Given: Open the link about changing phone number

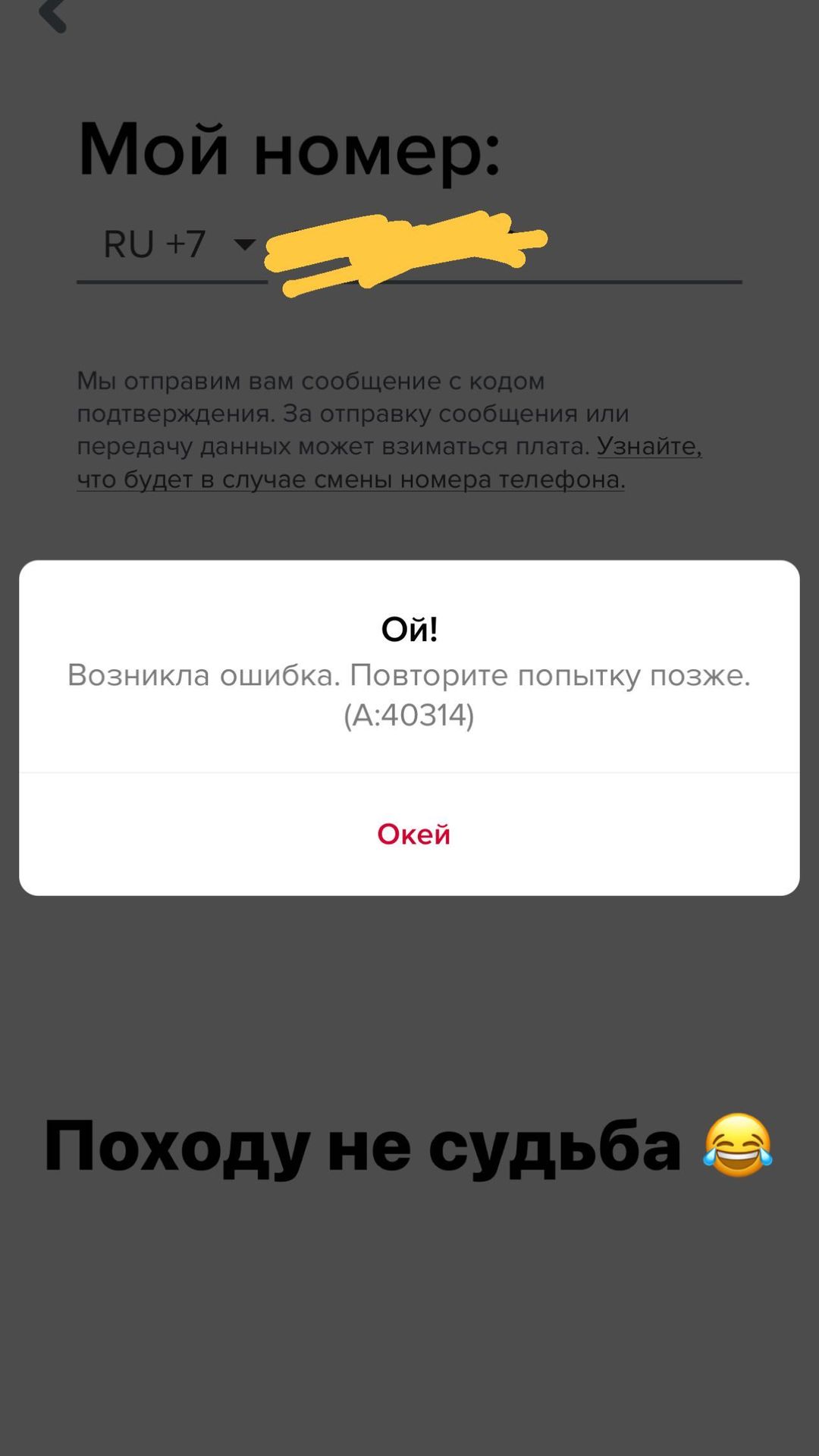Looking at the screenshot, I should tap(389, 463).
